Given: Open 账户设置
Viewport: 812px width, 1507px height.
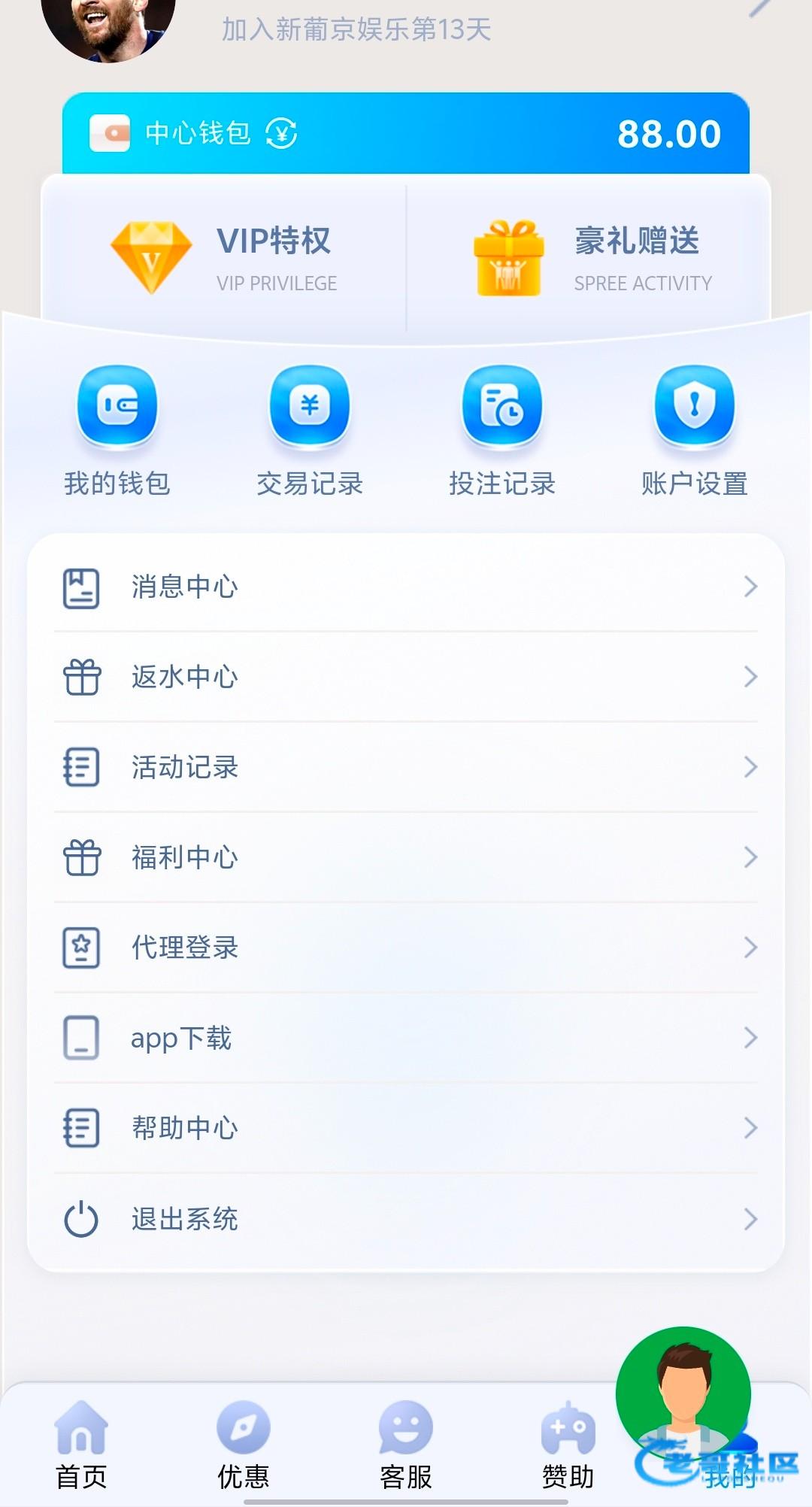Looking at the screenshot, I should point(695,430).
